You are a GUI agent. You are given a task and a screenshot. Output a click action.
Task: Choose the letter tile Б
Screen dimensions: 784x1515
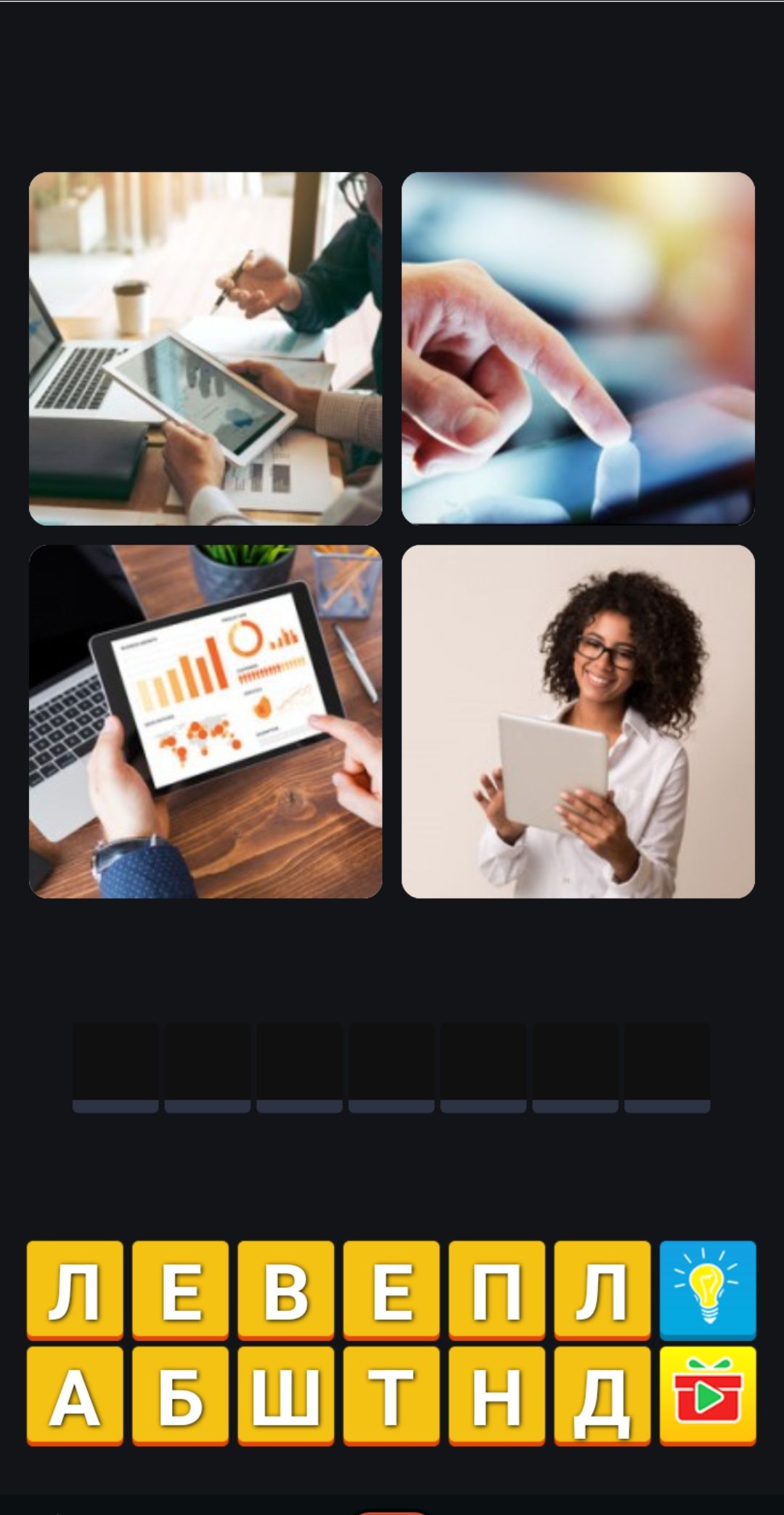pos(180,1394)
